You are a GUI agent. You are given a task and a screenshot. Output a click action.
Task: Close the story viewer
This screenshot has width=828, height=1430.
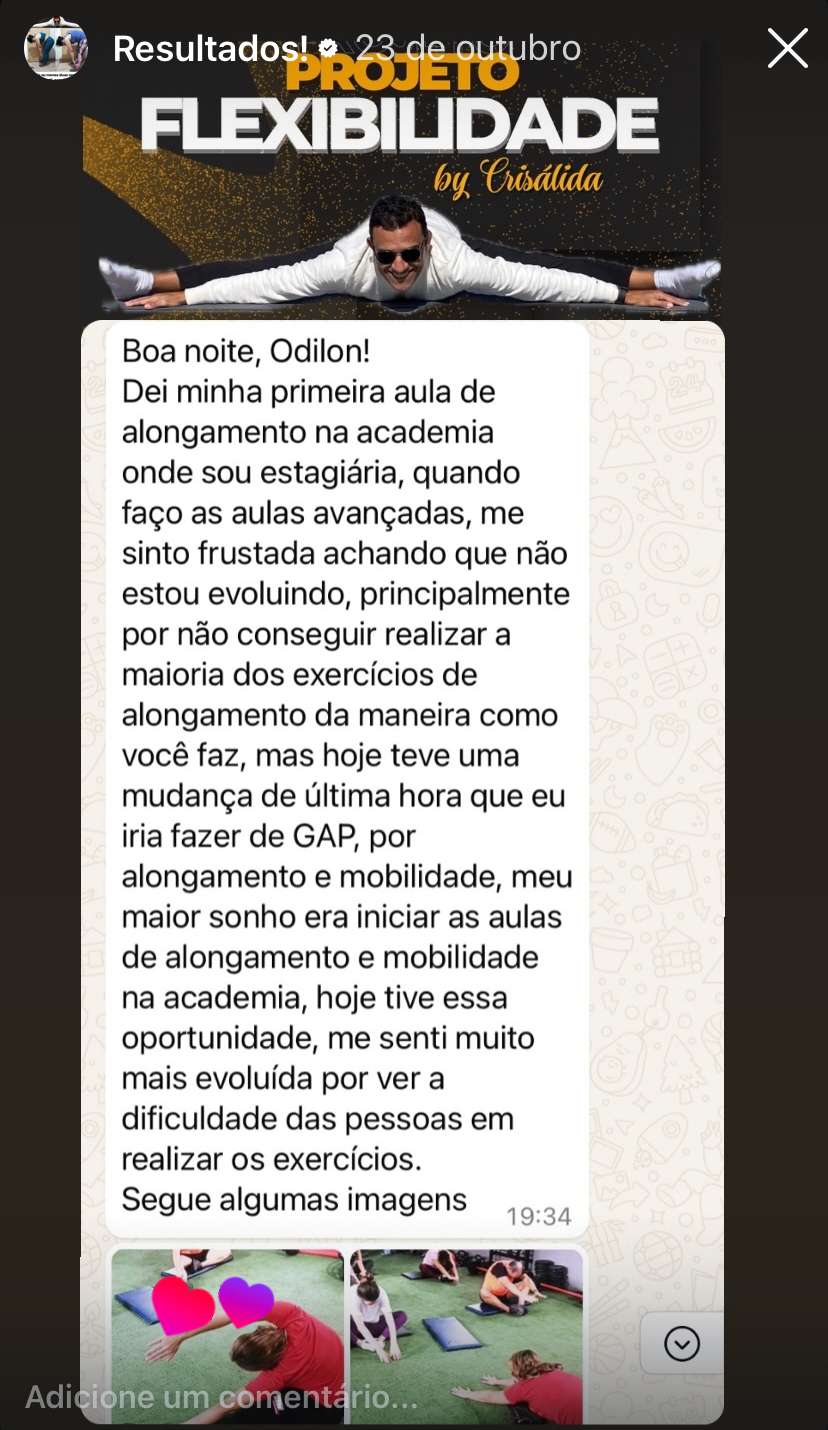(x=787, y=48)
